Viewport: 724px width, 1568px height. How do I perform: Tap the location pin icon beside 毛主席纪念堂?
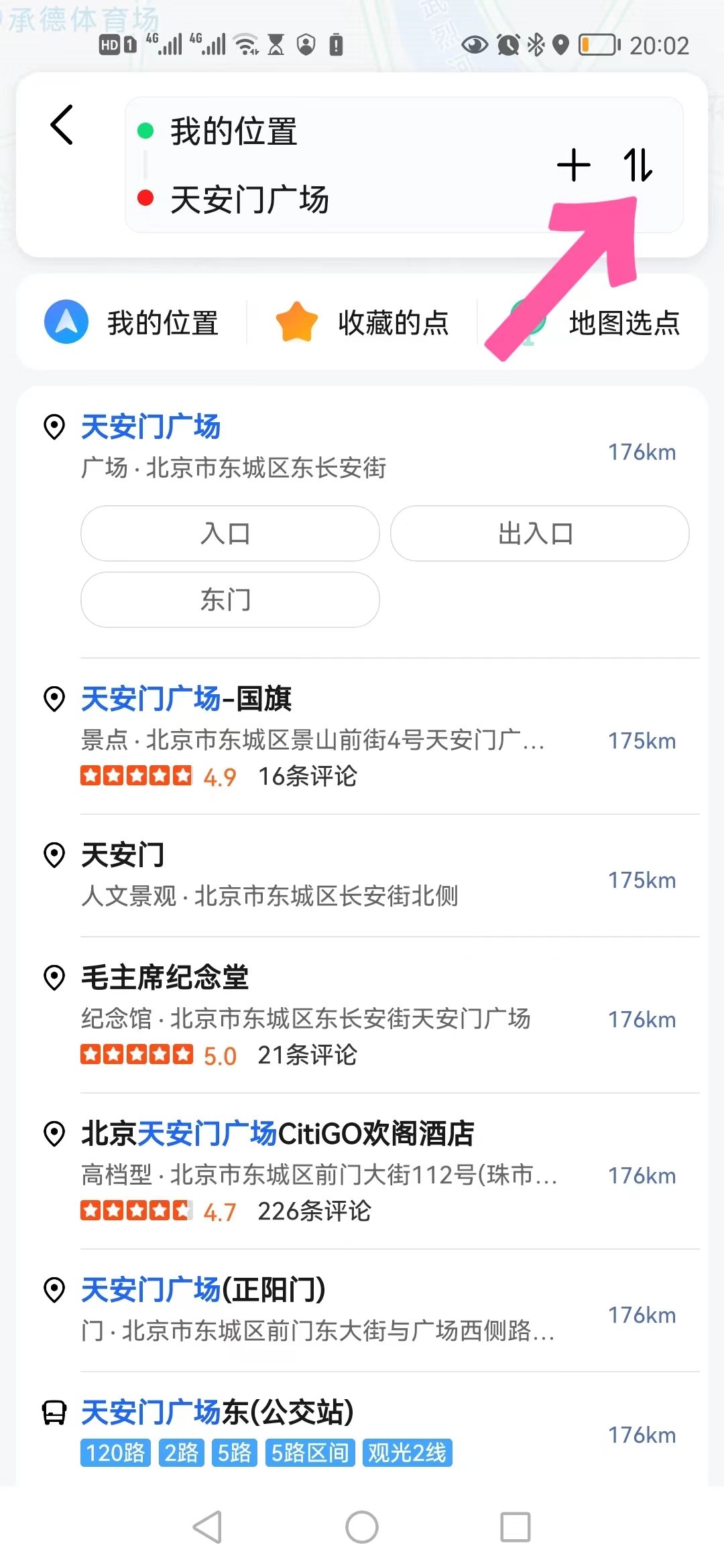pos(54,980)
